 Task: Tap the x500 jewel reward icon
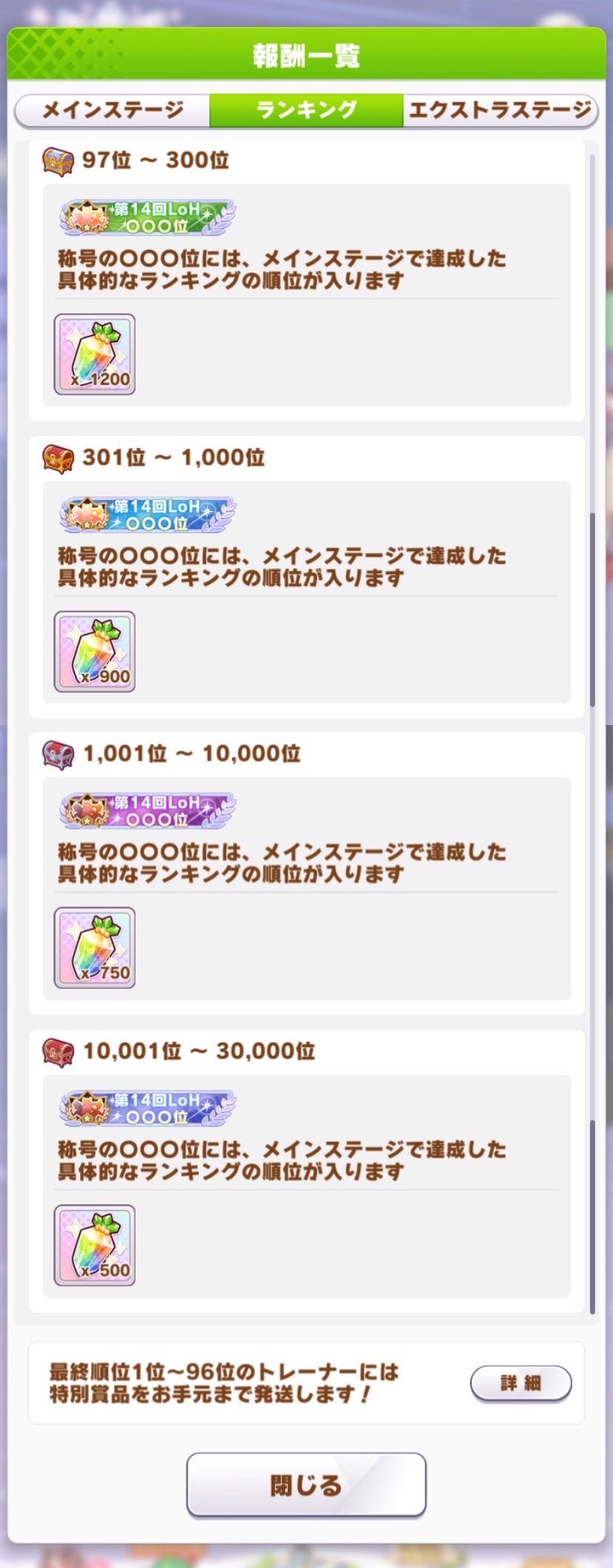pyautogui.click(x=95, y=1245)
